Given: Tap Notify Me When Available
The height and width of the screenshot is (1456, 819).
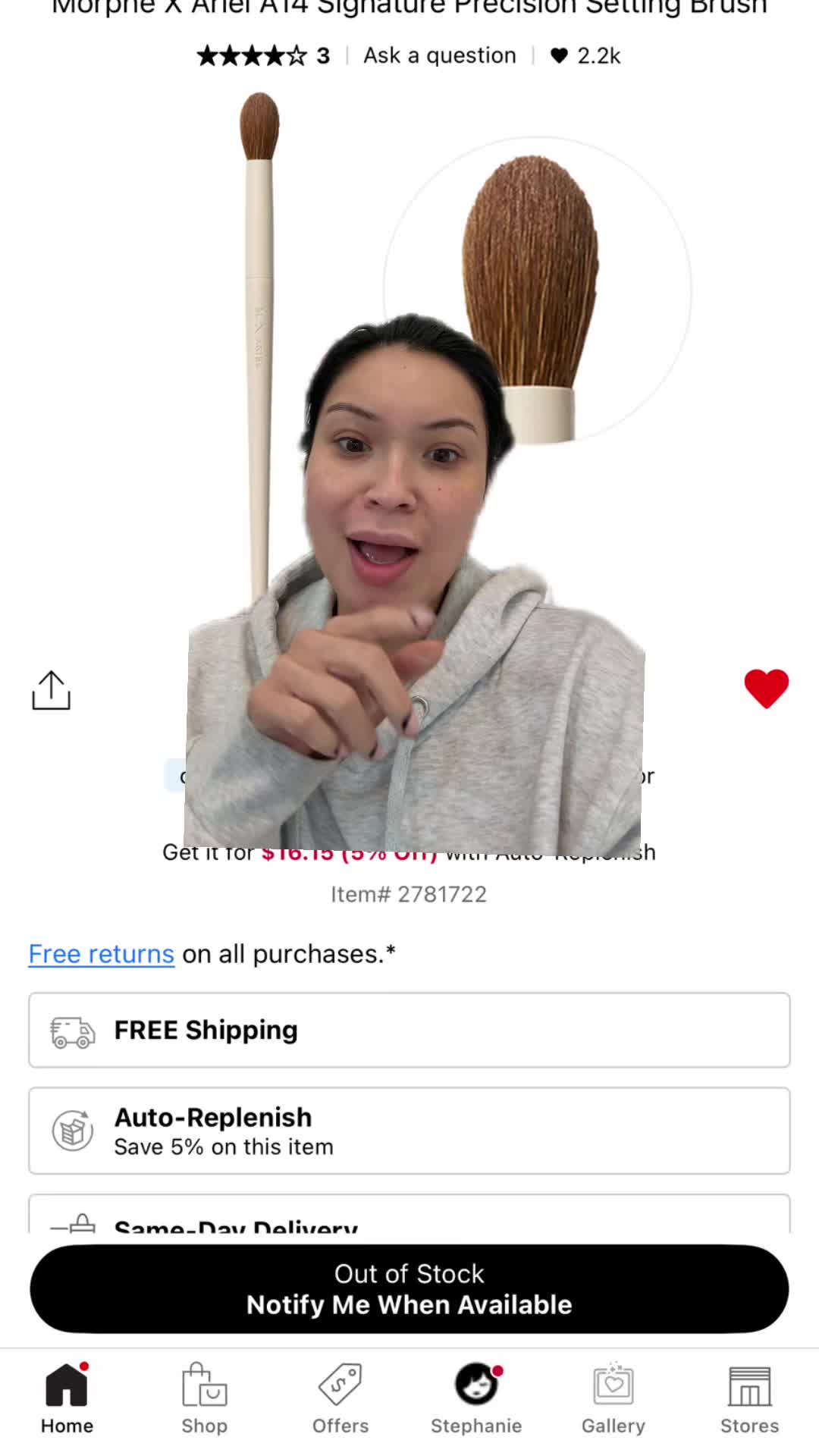Looking at the screenshot, I should (409, 1289).
